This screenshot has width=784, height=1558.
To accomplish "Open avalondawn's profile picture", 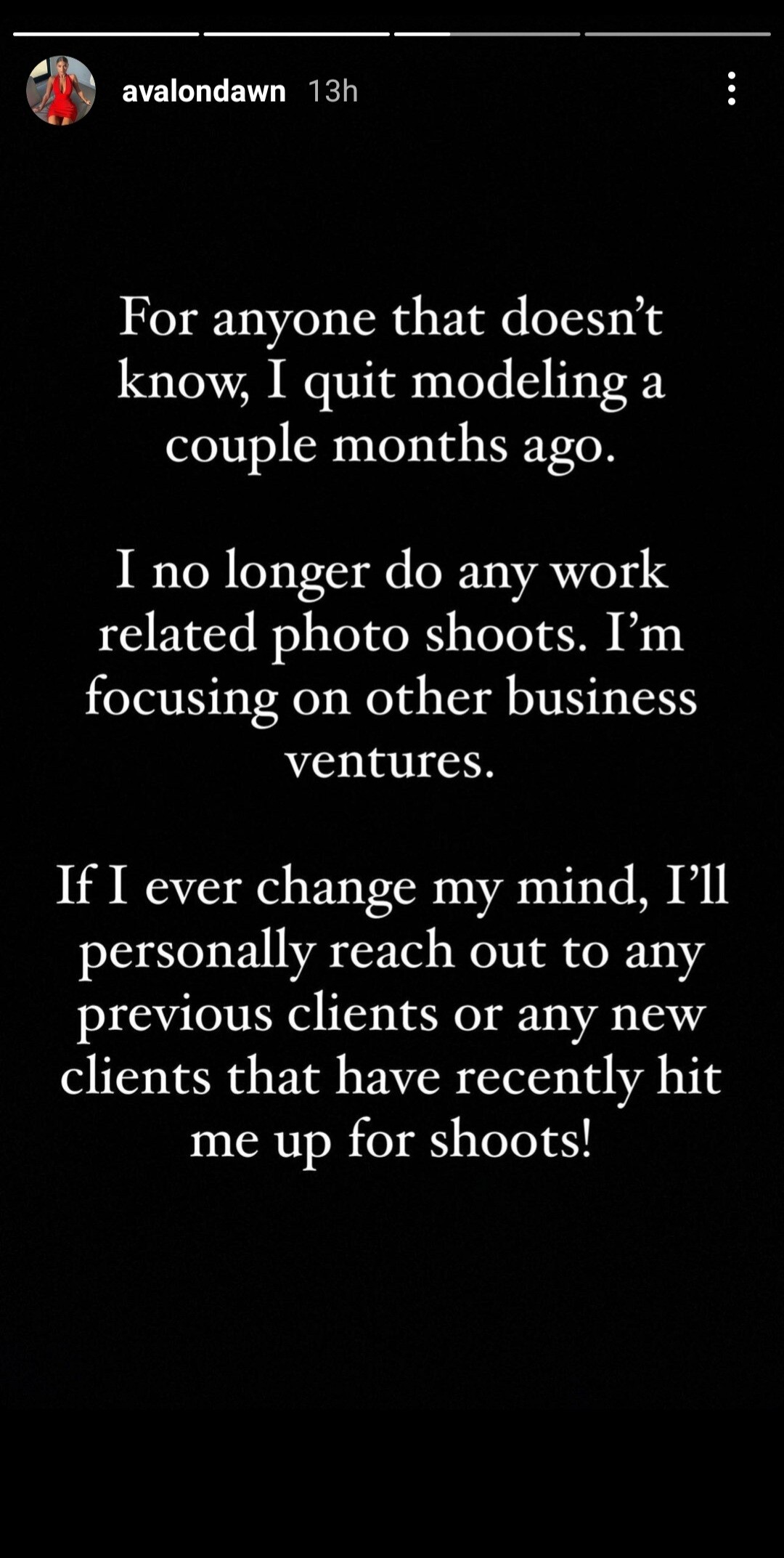I will [61, 91].
